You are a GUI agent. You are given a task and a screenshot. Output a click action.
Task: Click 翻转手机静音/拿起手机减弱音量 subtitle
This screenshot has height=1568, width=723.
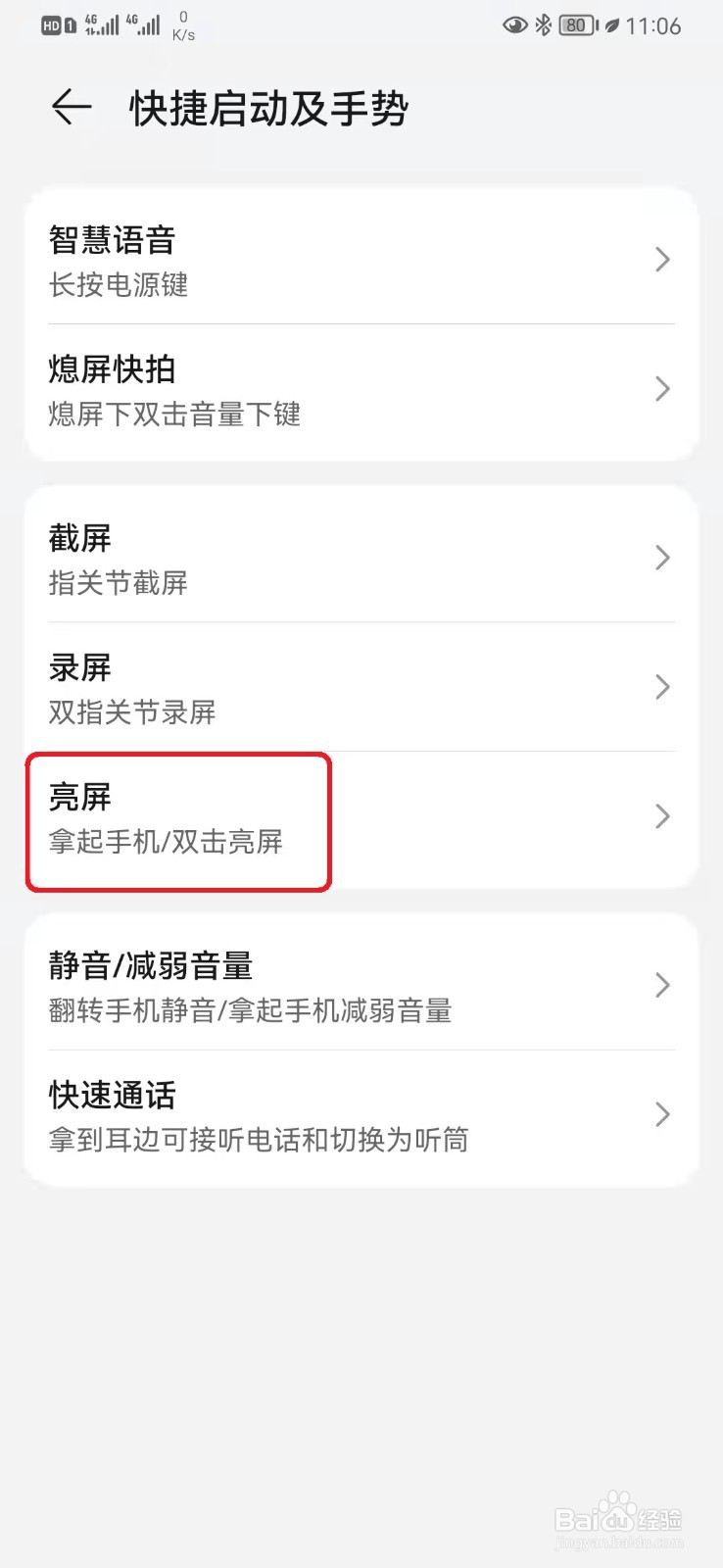click(x=250, y=1010)
